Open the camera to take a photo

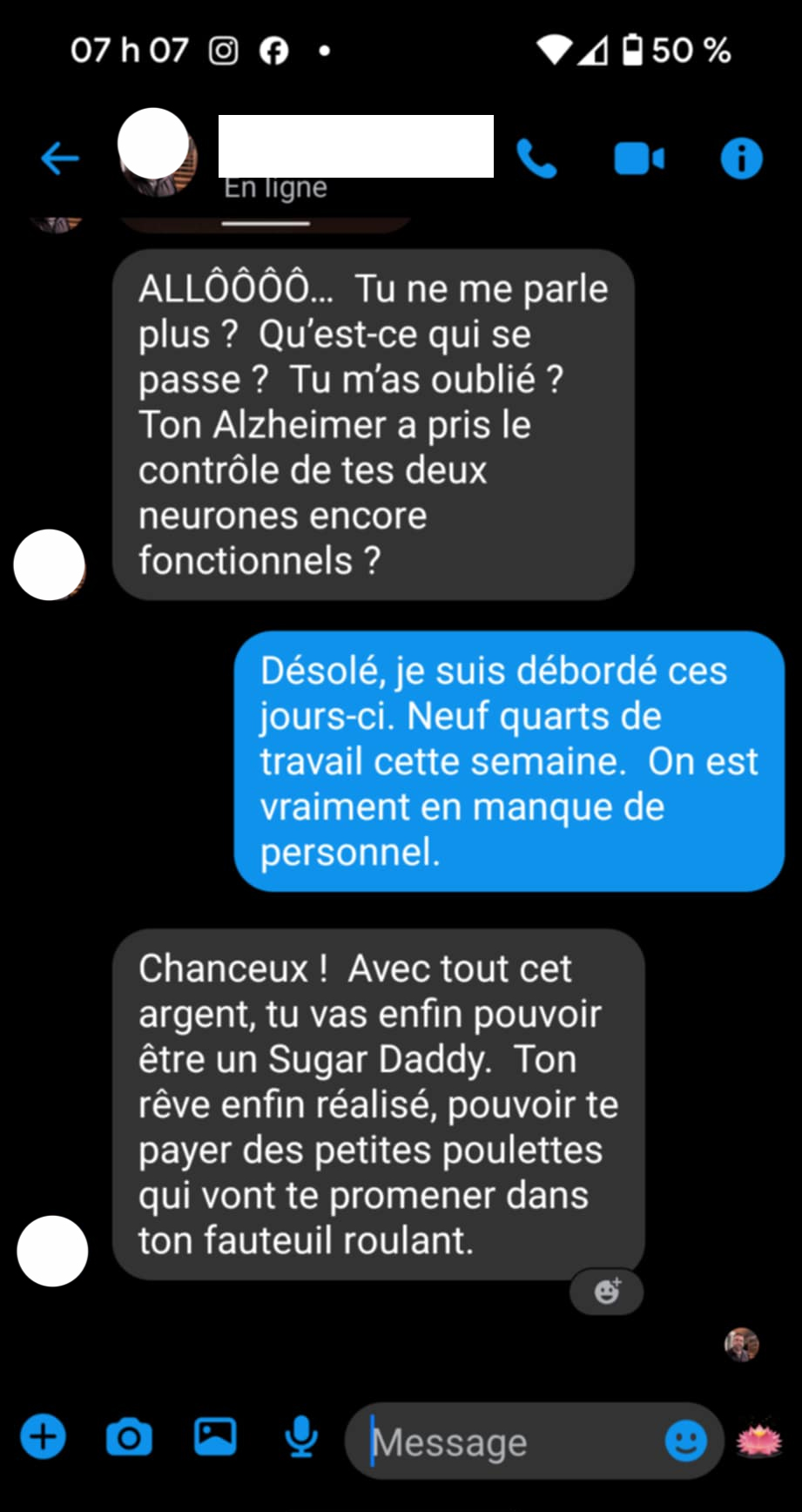pos(129,1437)
